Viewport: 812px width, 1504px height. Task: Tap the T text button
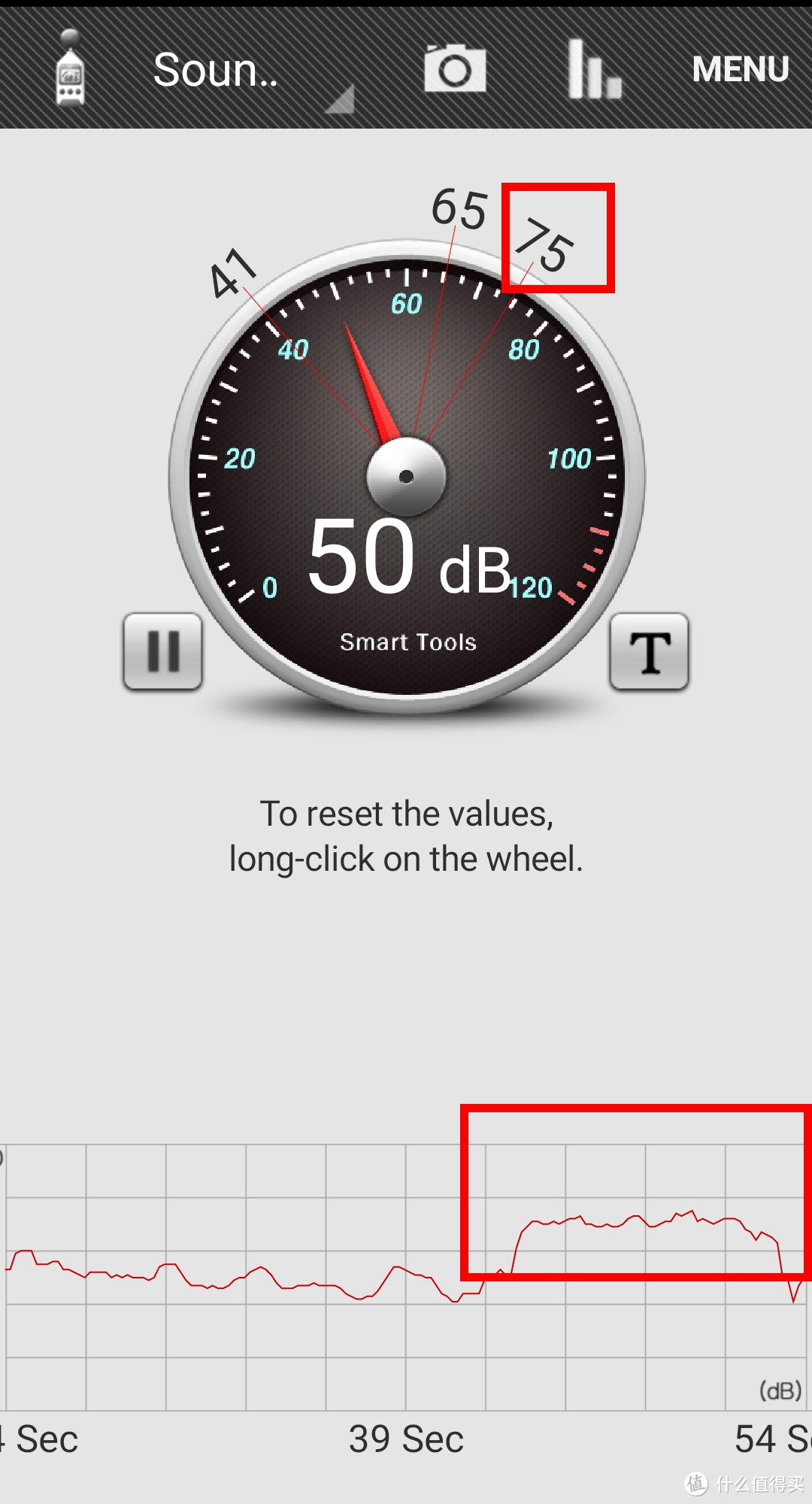click(650, 651)
